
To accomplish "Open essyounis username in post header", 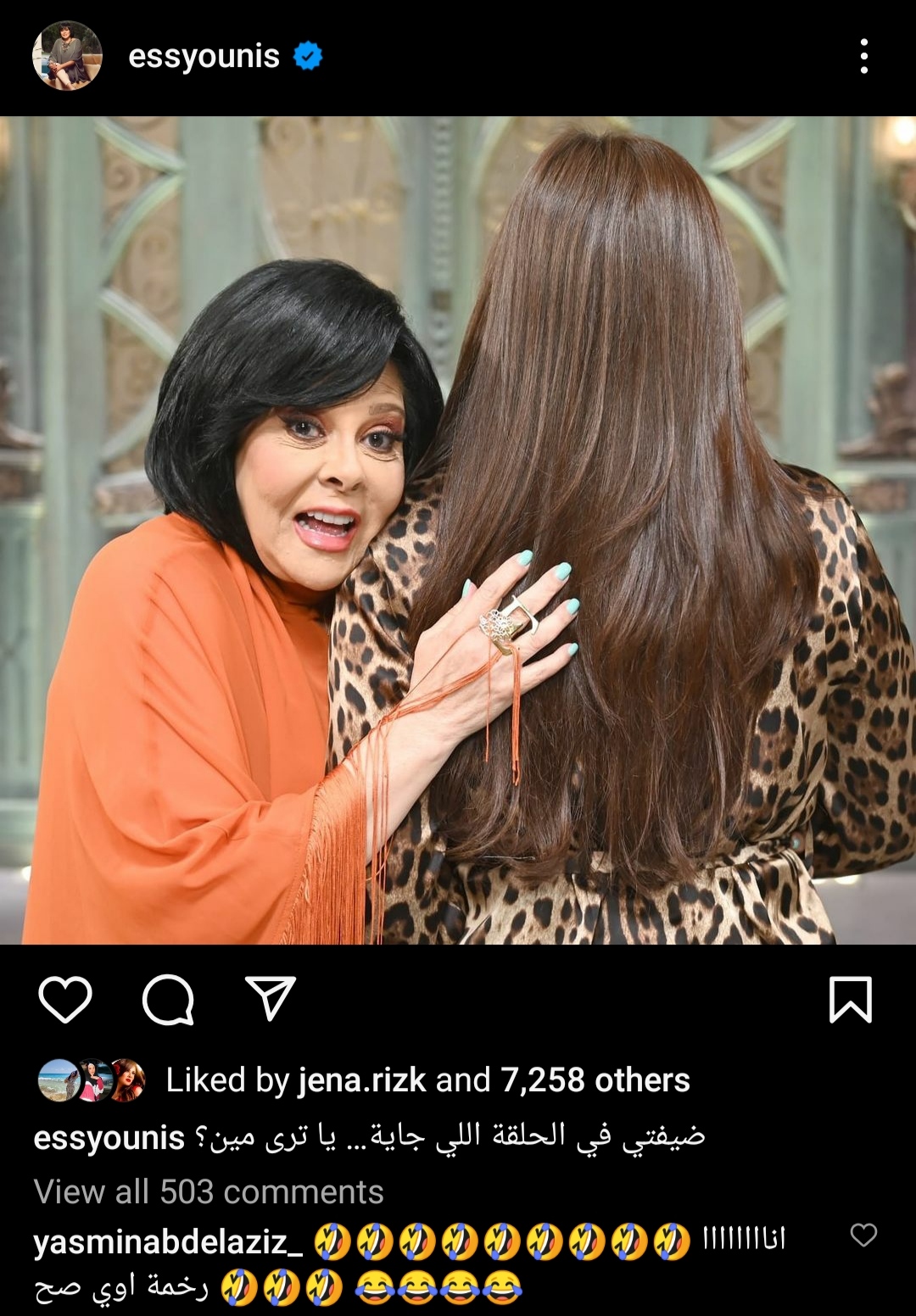I will pyautogui.click(x=204, y=56).
